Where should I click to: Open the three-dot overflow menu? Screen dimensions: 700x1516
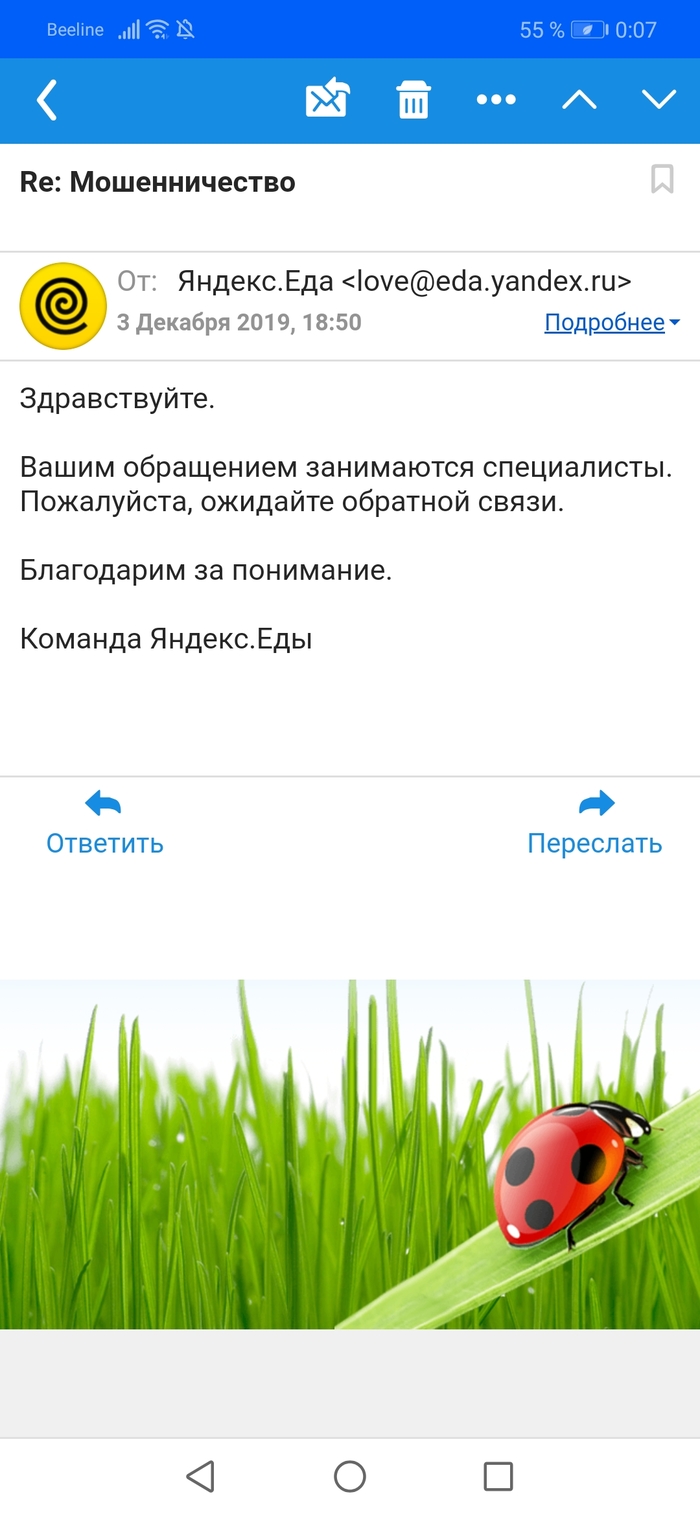coord(496,100)
